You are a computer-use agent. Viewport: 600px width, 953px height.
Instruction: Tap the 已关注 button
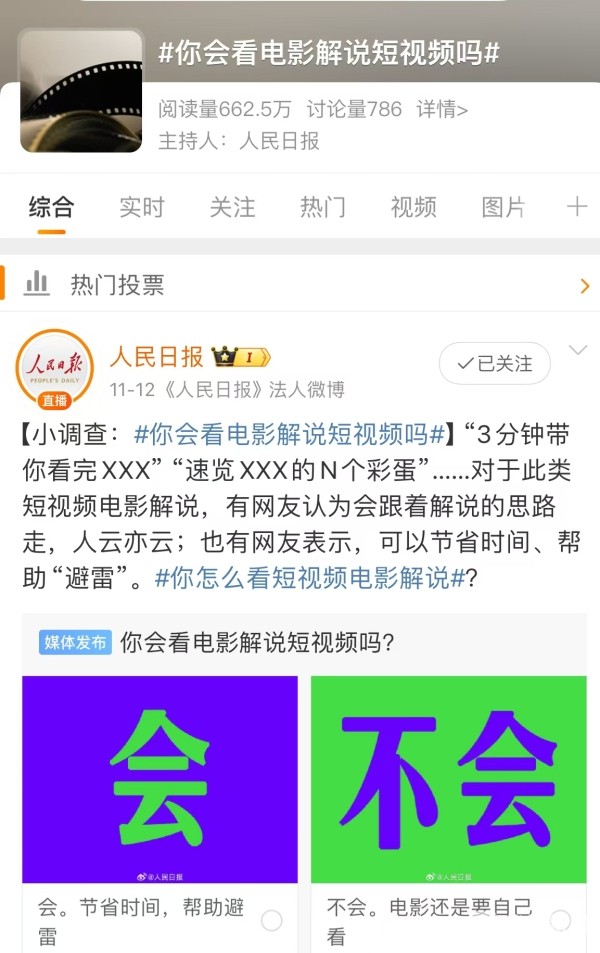coord(494,363)
